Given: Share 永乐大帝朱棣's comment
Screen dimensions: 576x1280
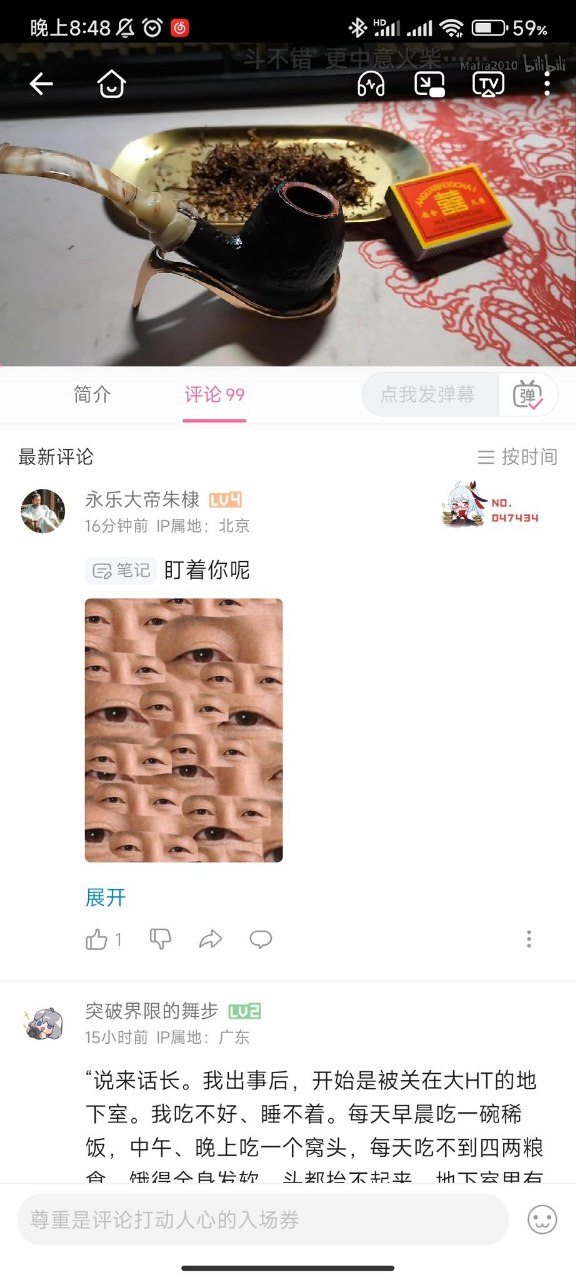Looking at the screenshot, I should (x=210, y=939).
